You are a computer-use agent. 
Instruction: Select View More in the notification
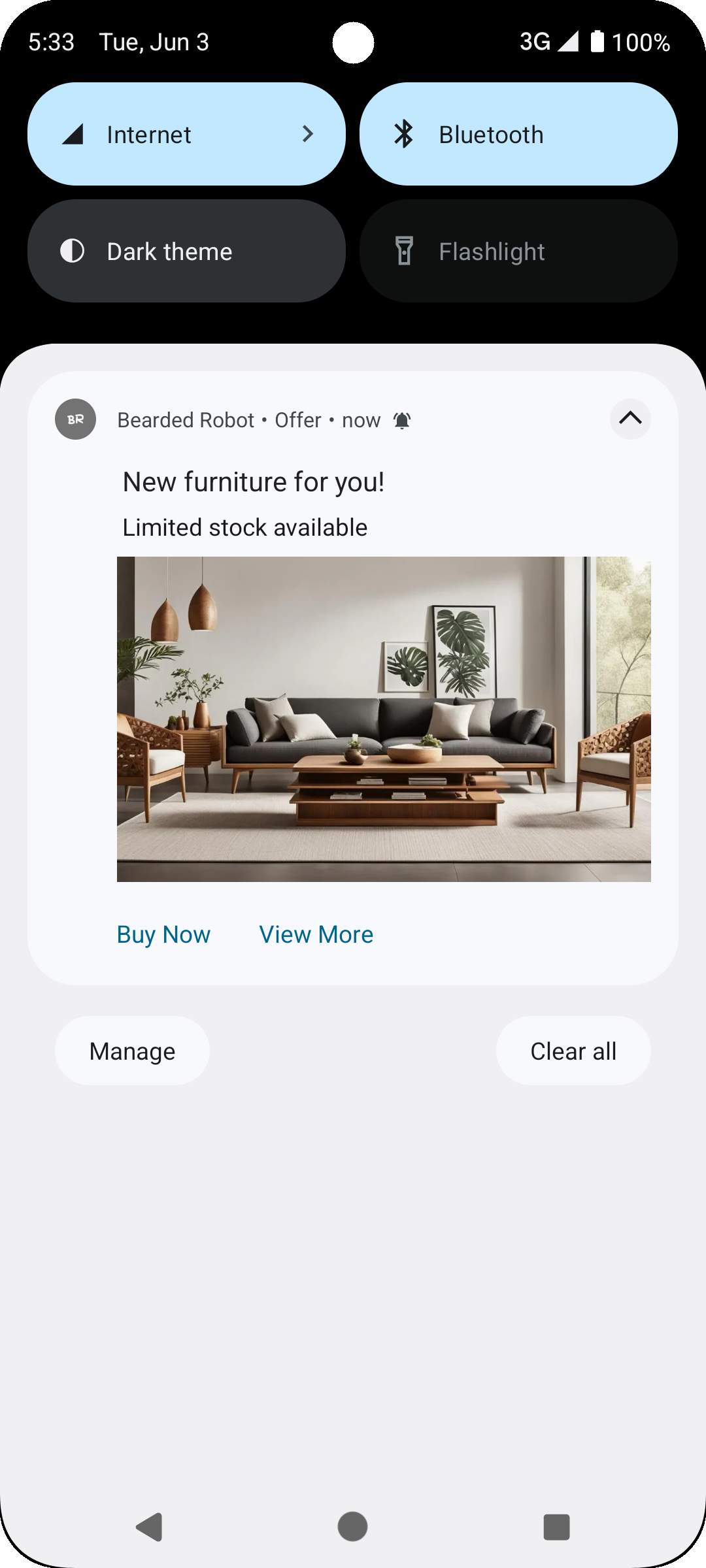point(316,934)
